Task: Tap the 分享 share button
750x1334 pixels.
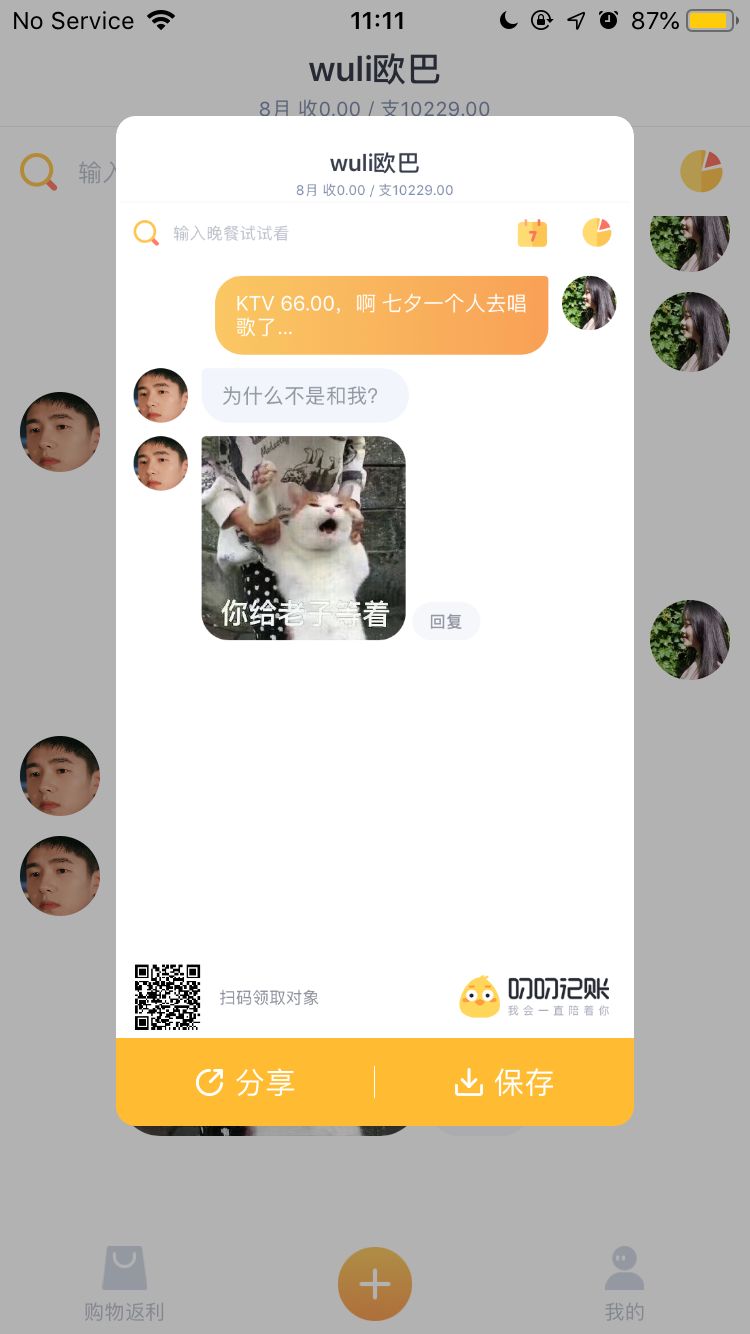Action: [245, 1082]
